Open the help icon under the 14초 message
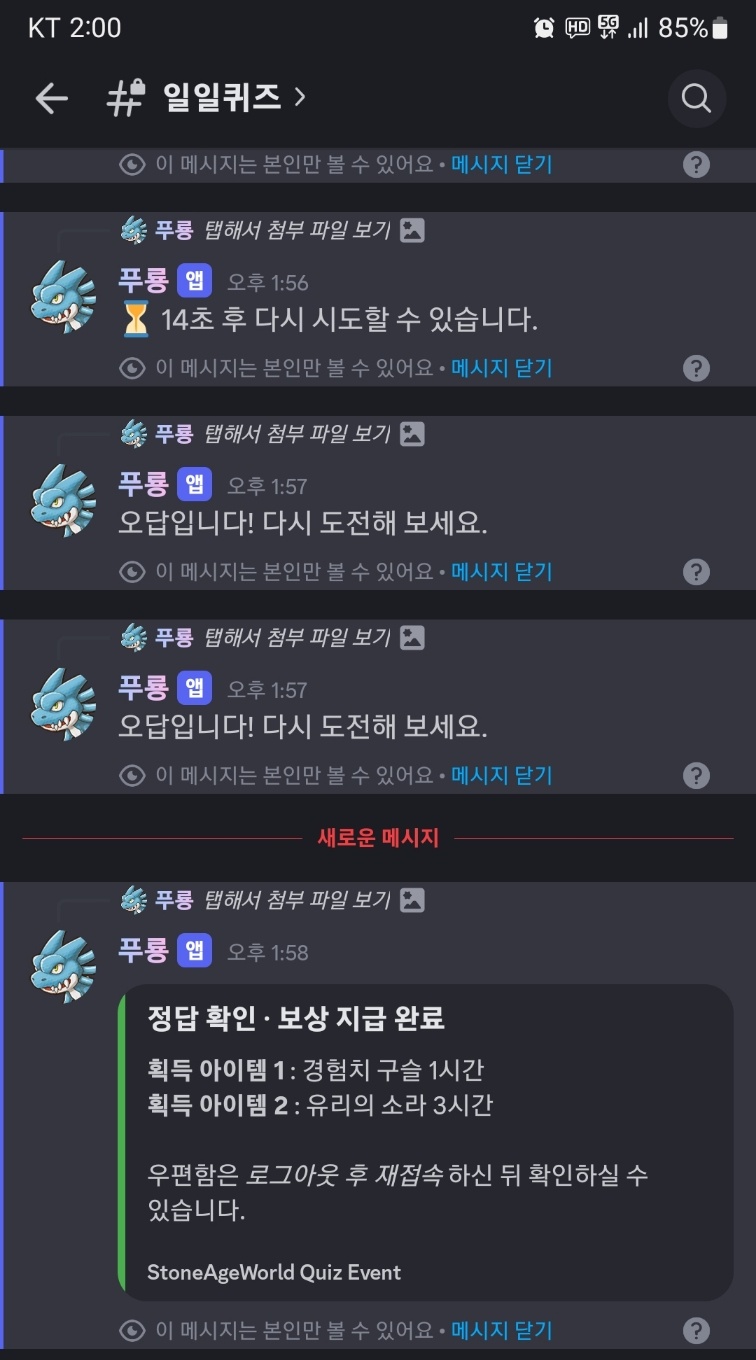The height and width of the screenshot is (1360, 756). coord(696,368)
